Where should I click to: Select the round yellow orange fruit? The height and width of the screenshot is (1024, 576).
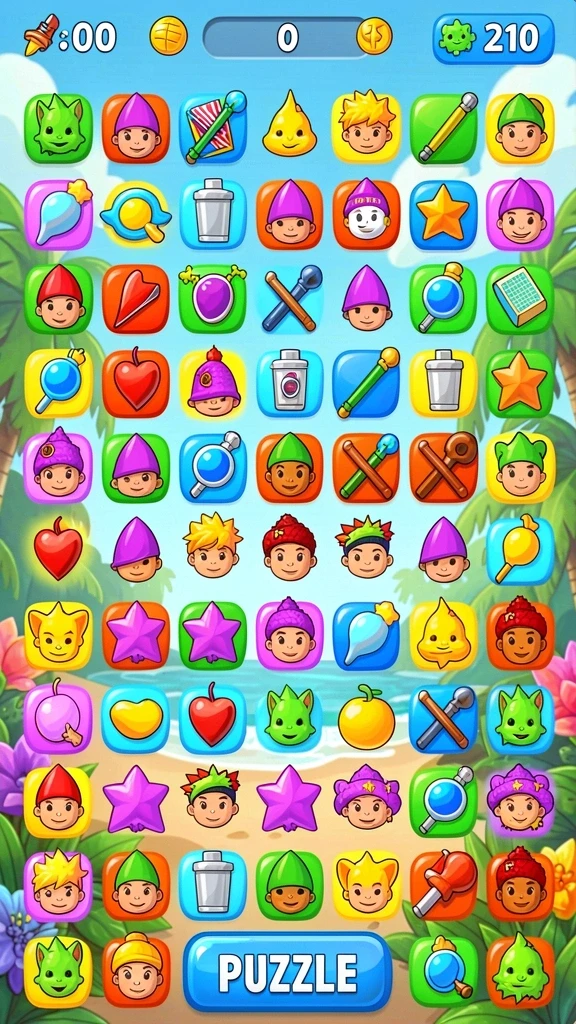[366, 718]
